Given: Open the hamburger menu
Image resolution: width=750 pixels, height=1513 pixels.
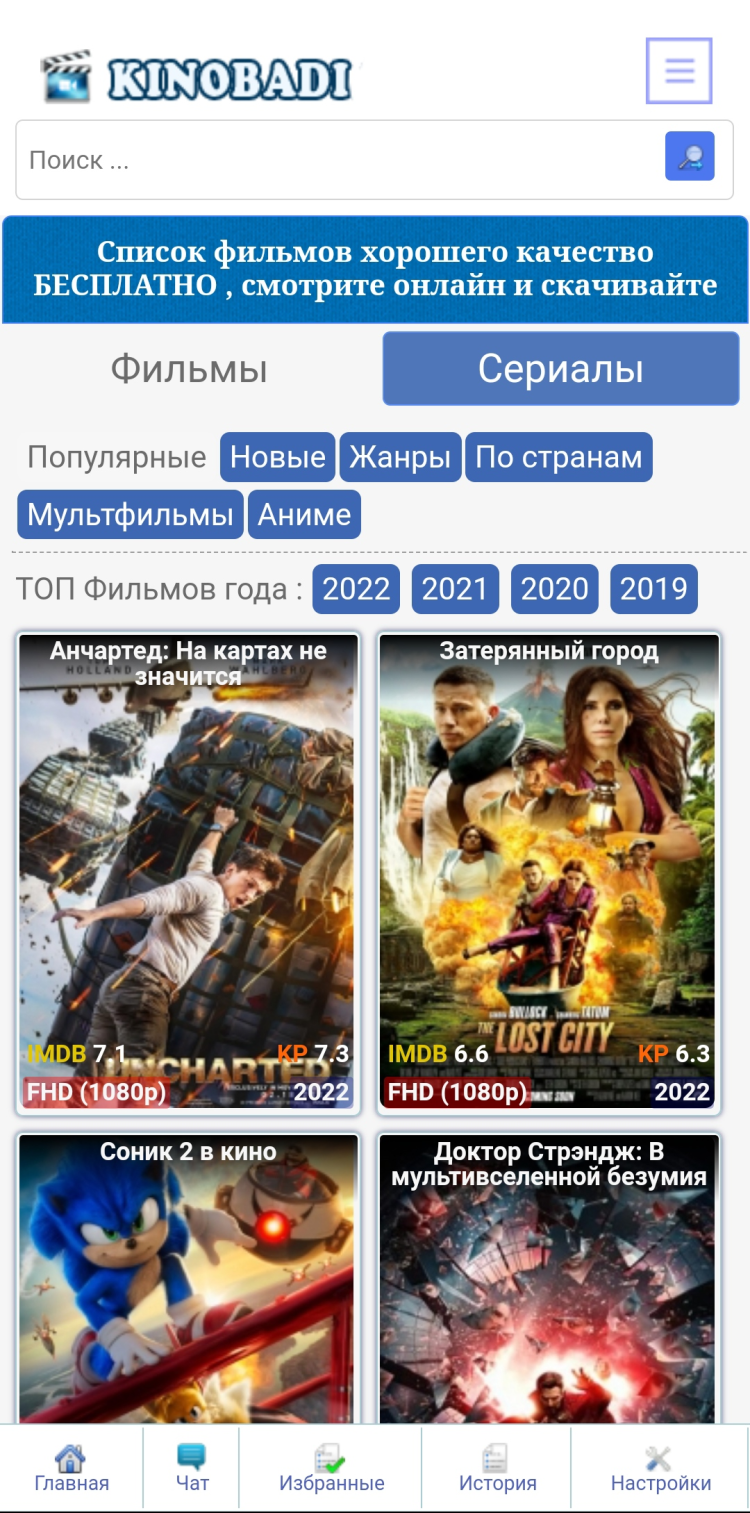Looking at the screenshot, I should (x=679, y=71).
